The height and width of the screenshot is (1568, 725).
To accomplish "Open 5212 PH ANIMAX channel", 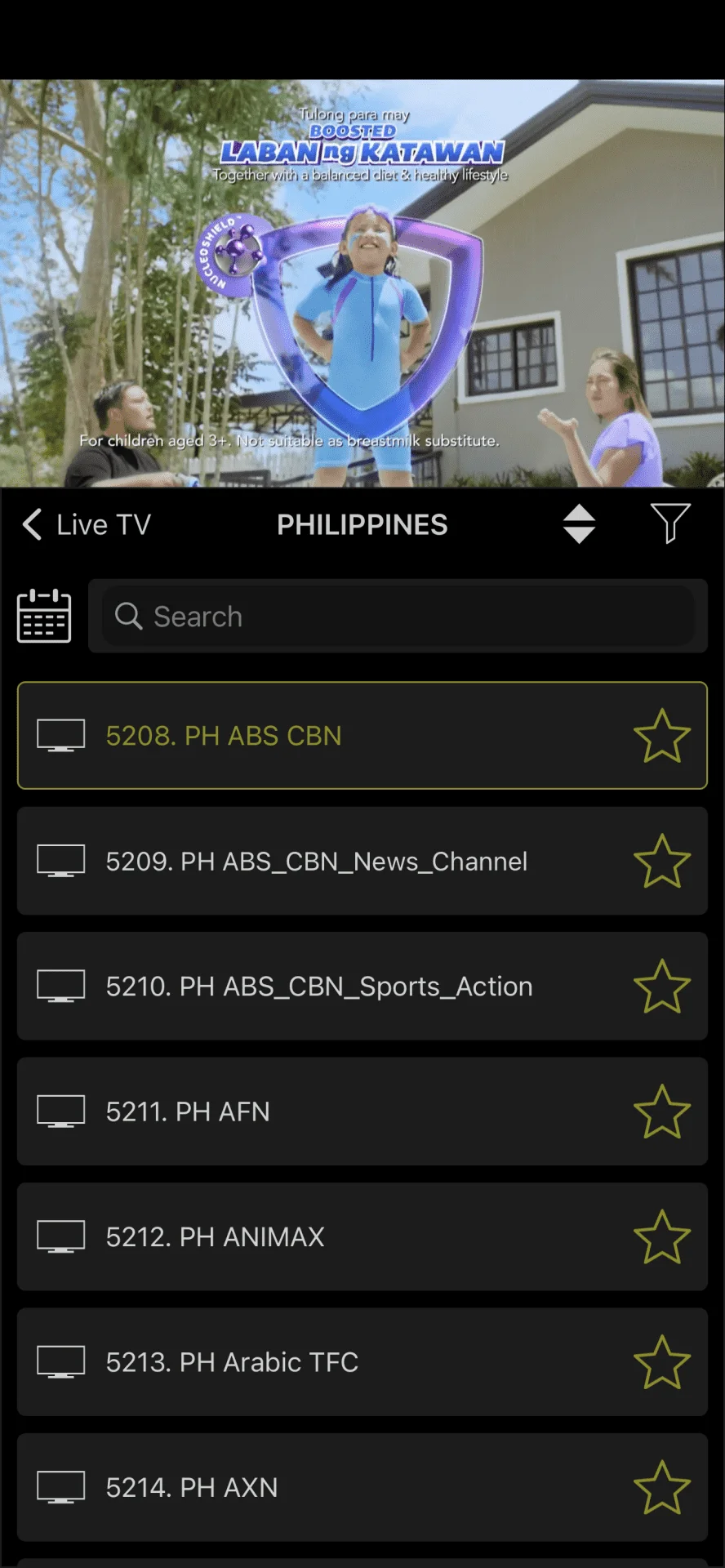I will pos(362,1236).
